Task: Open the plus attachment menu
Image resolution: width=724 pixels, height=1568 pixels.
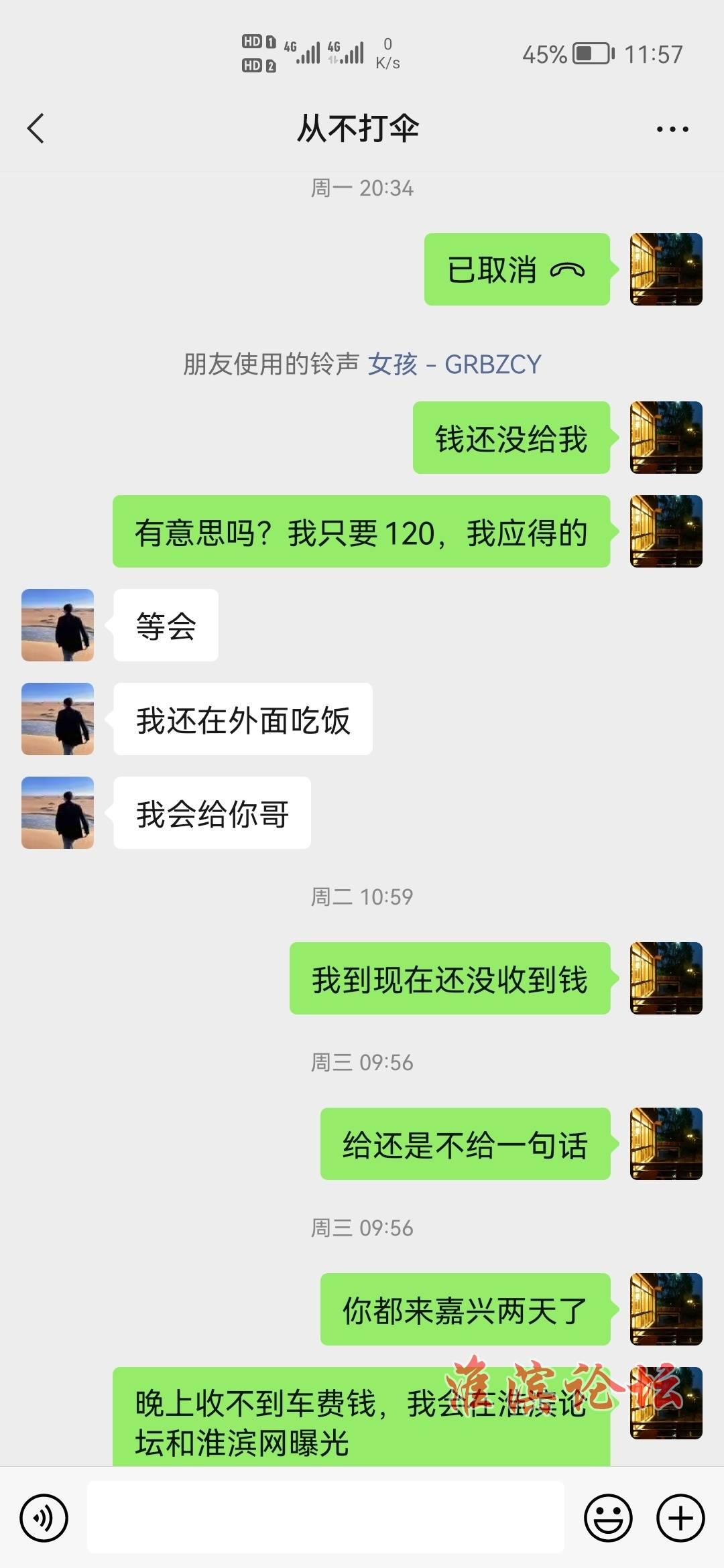Action: tap(680, 1518)
